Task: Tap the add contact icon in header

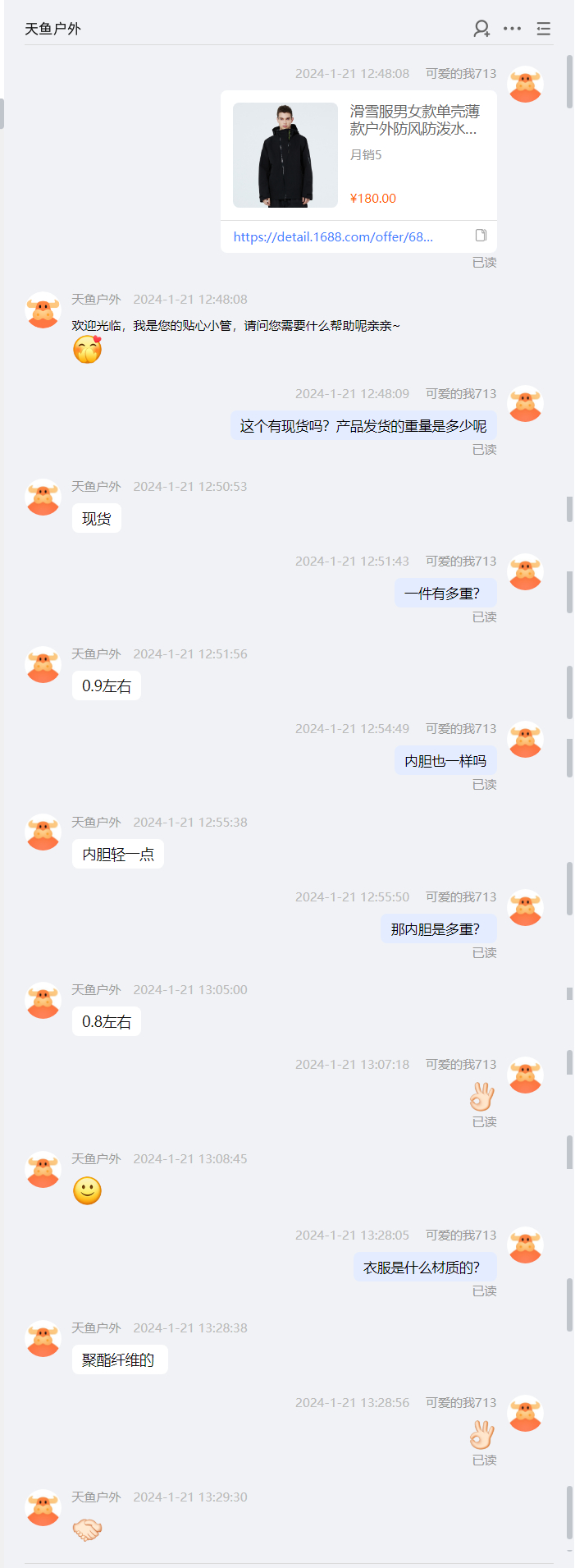Action: coord(481,29)
